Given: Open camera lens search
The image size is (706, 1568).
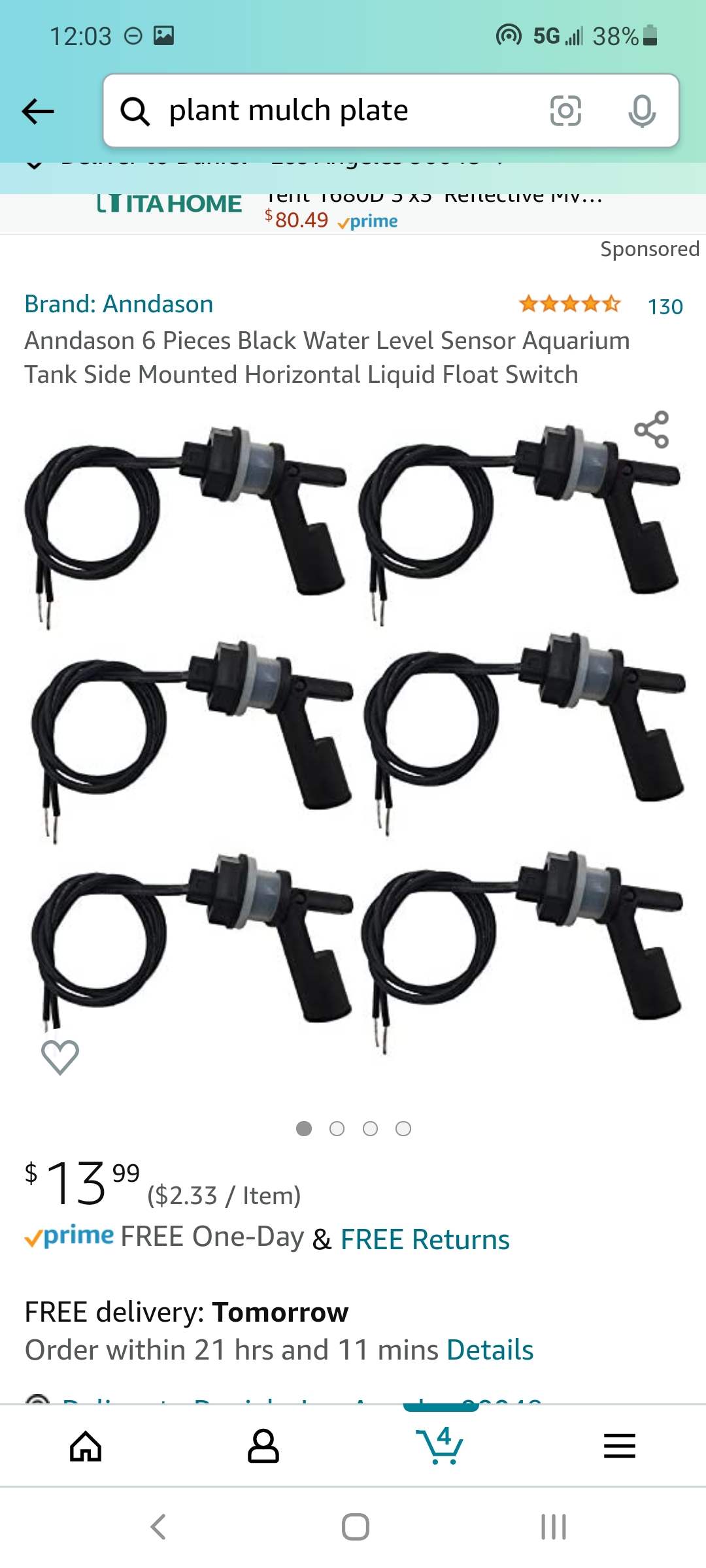Looking at the screenshot, I should [565, 111].
